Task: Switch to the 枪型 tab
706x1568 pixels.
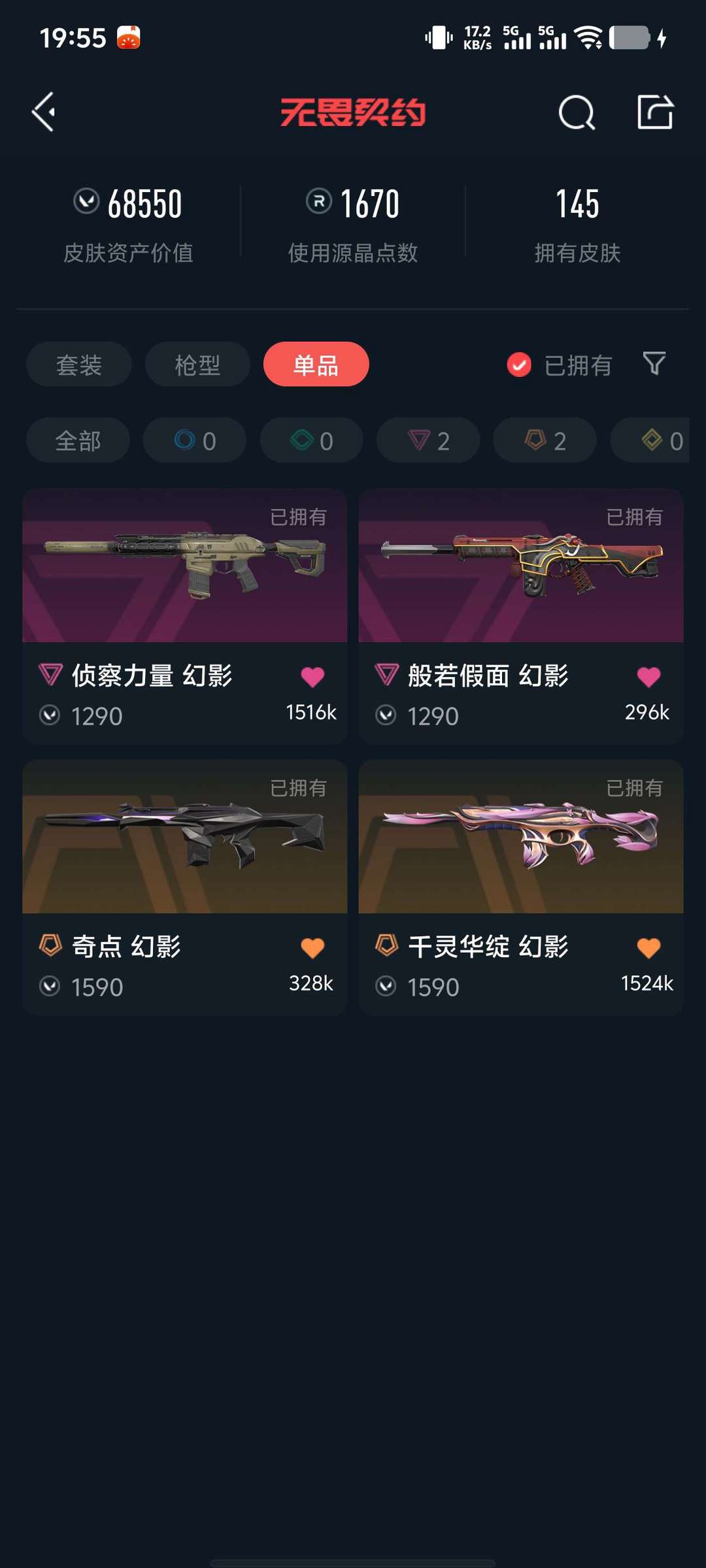Action: pyautogui.click(x=197, y=365)
